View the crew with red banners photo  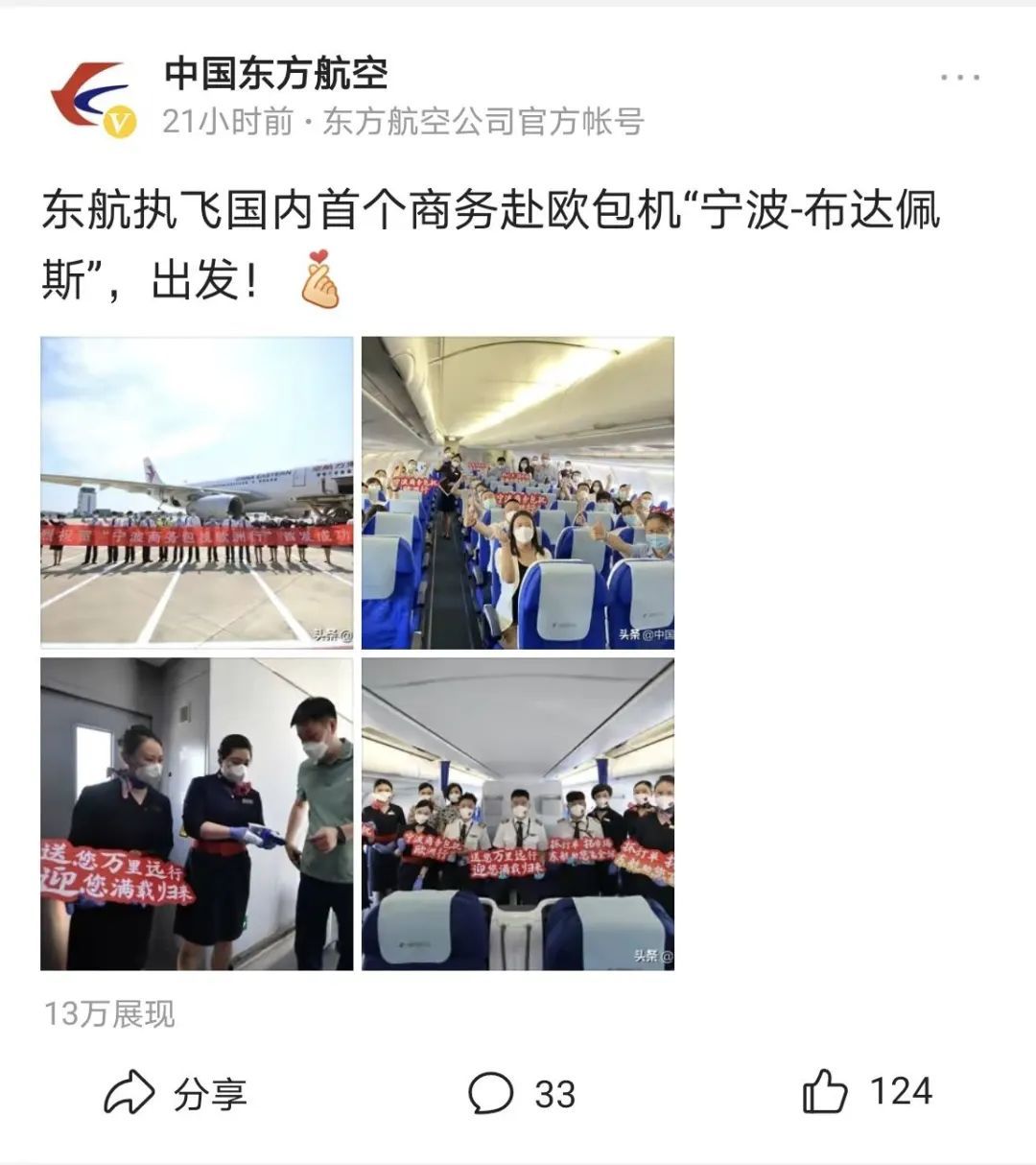pyautogui.click(x=518, y=814)
